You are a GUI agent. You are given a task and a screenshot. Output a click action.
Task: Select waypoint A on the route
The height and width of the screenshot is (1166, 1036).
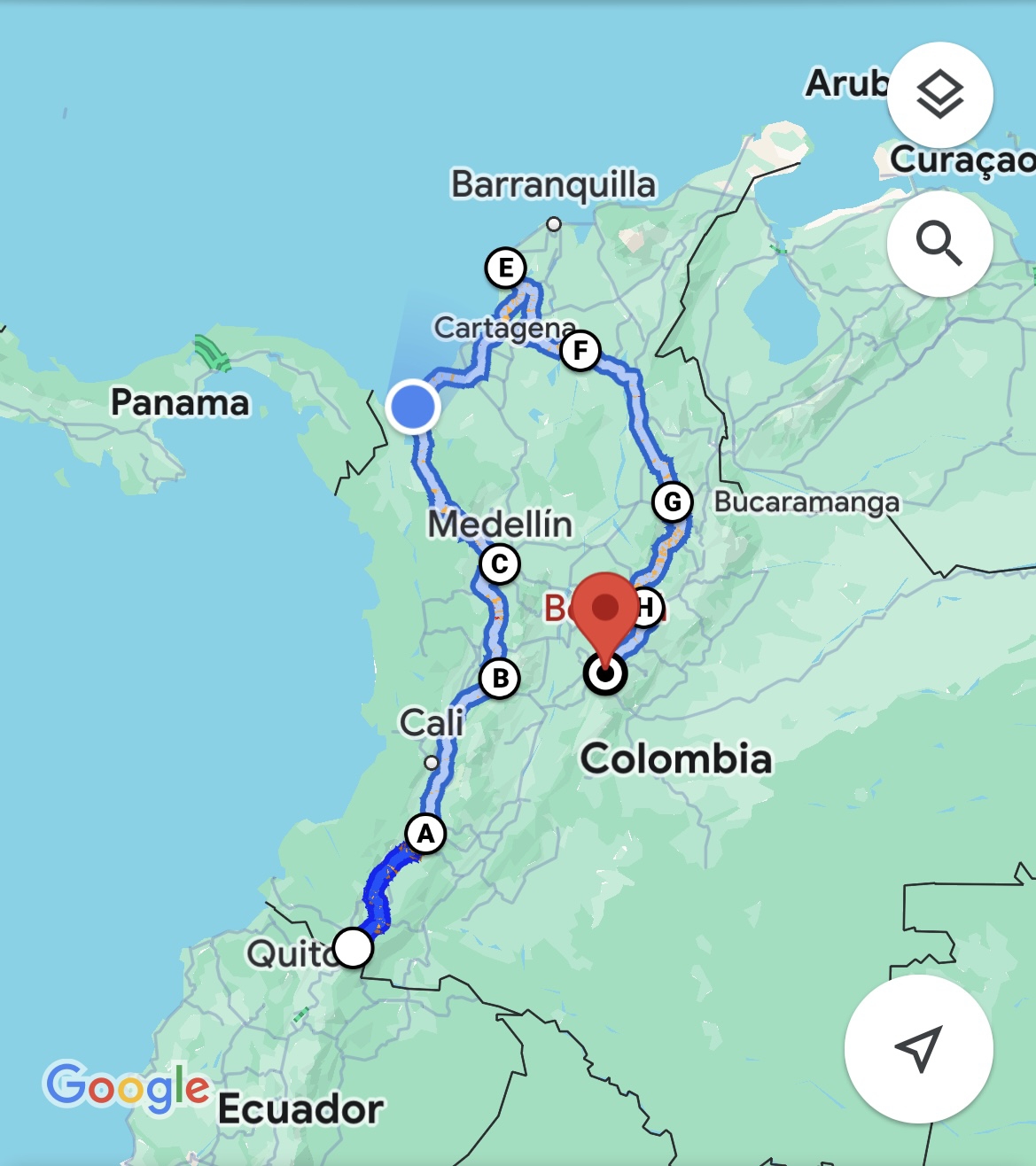coord(425,834)
